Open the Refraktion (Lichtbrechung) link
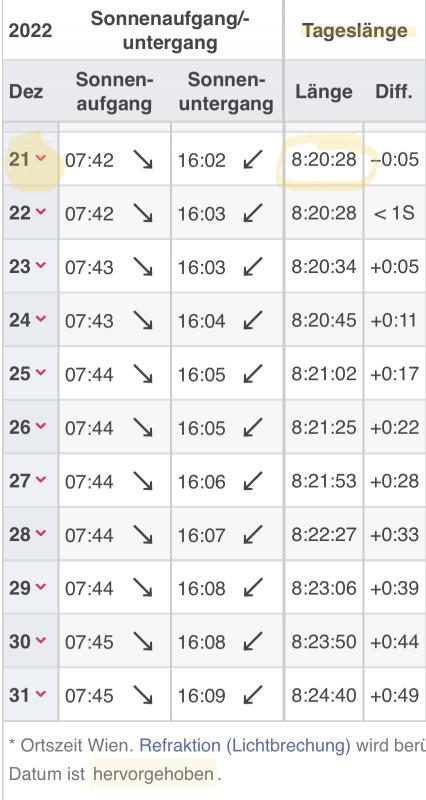 [245, 745]
